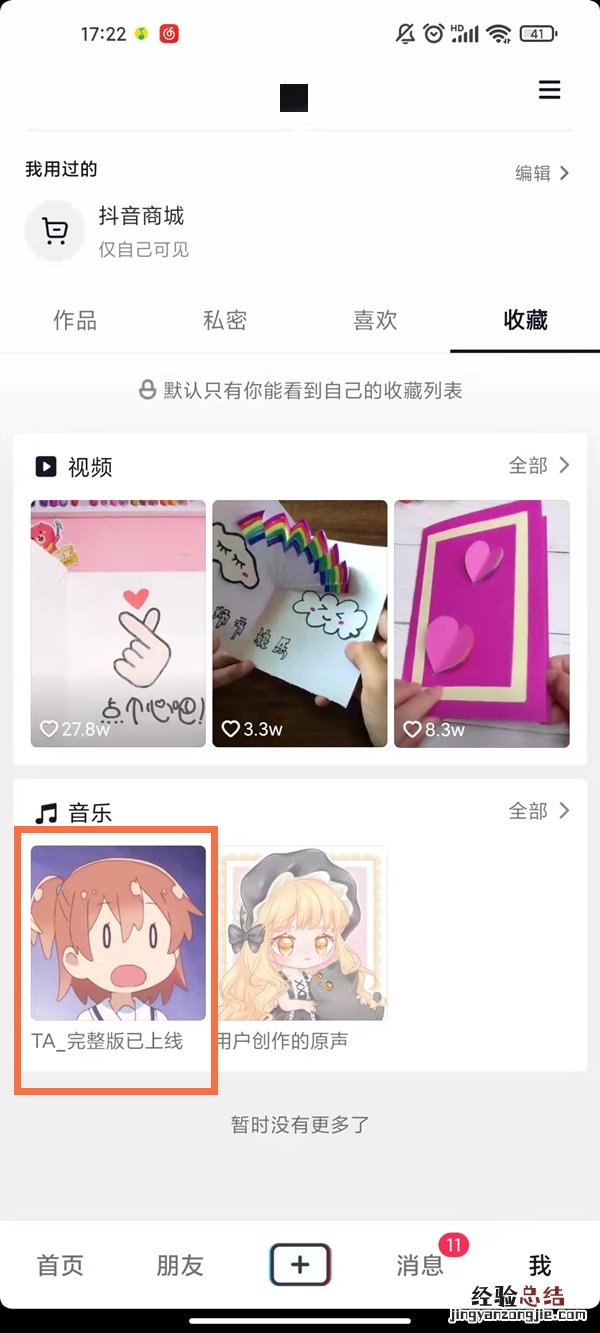Viewport: 600px width, 1333px height.
Task: Play the rainbow card video with 3.3w likes
Action: tap(300, 623)
